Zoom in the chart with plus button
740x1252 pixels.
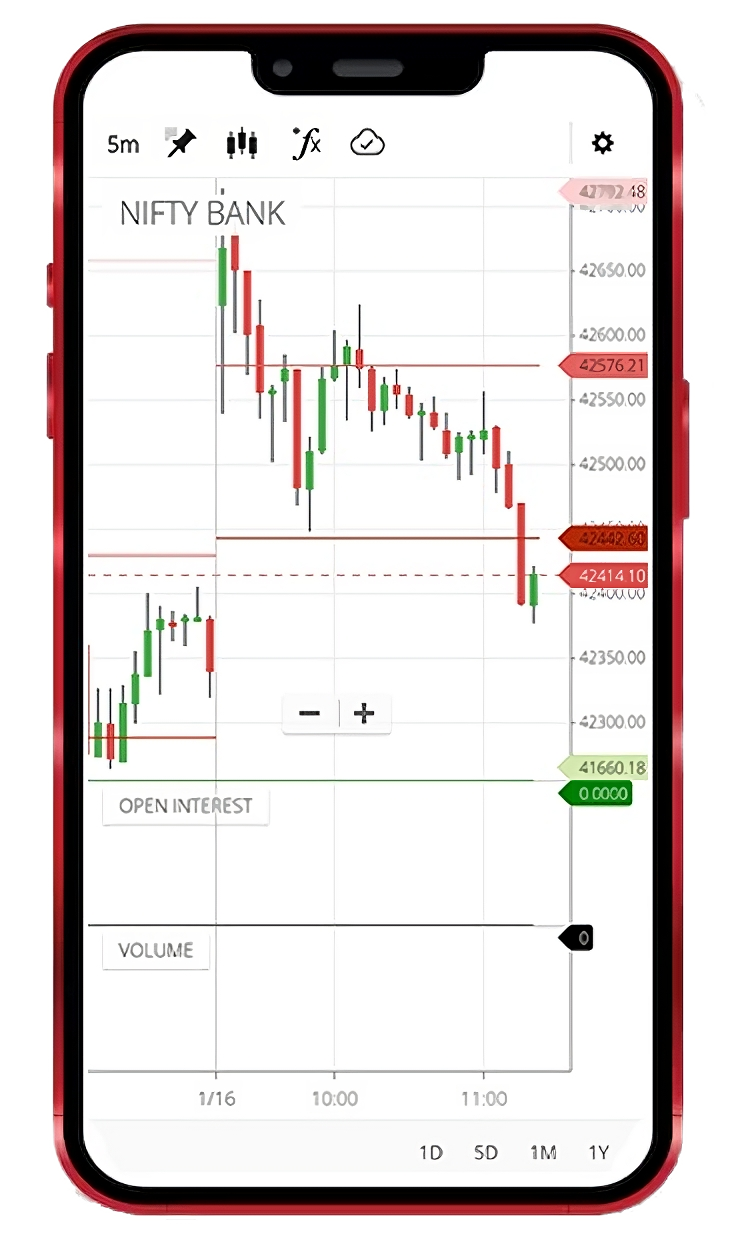[364, 713]
